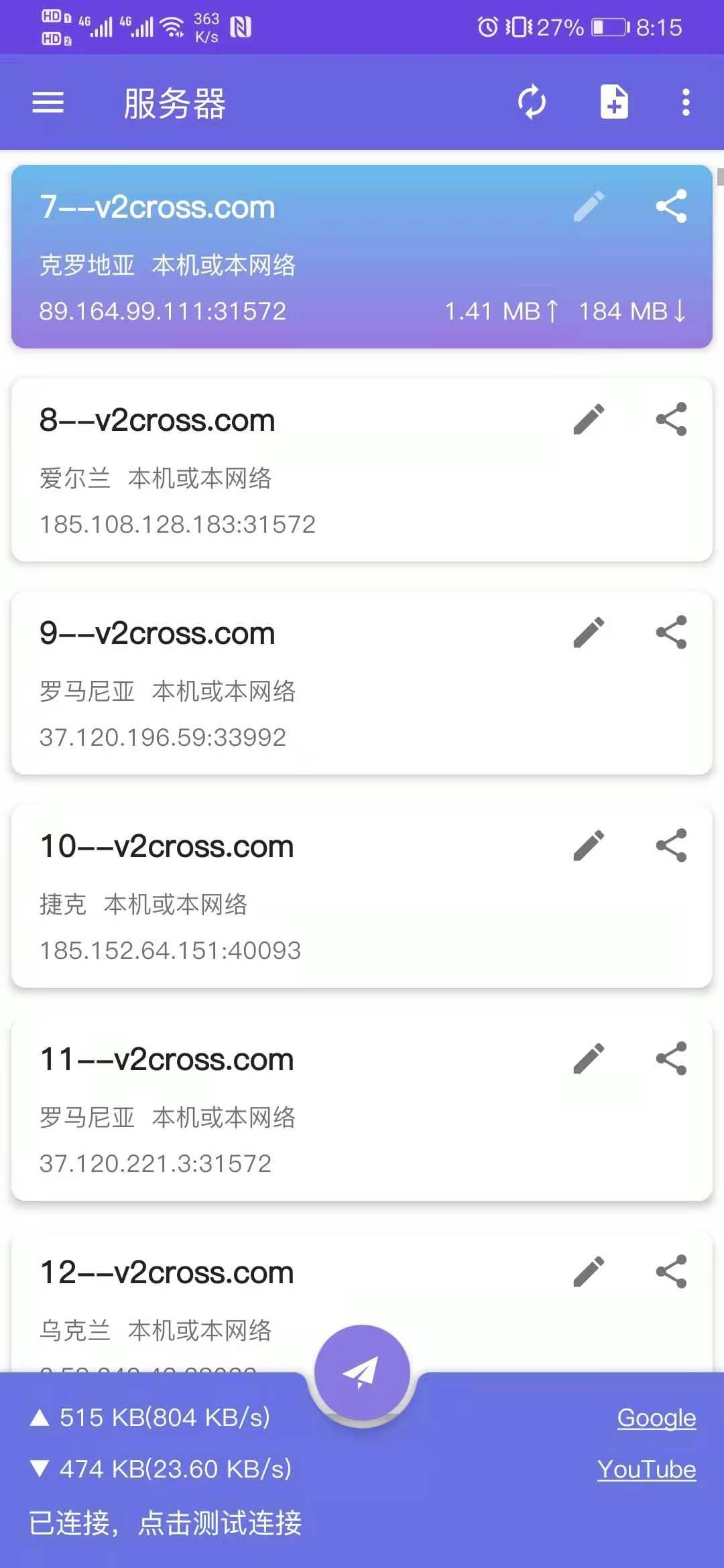Viewport: 724px width, 1568px height.
Task: Tap the paper plane connect button
Action: 362,1372
